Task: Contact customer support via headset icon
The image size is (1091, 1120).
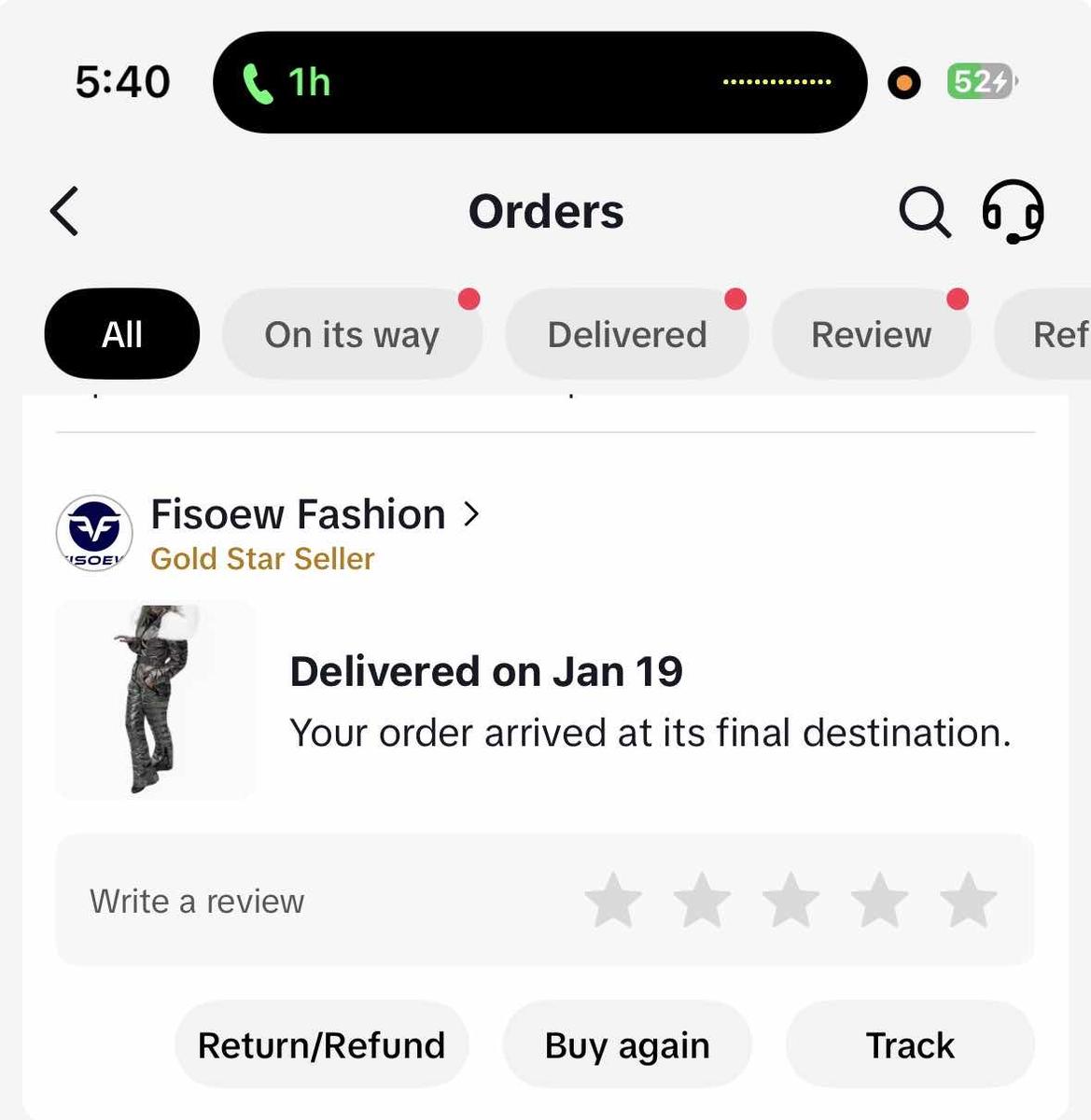Action: coord(1013,211)
